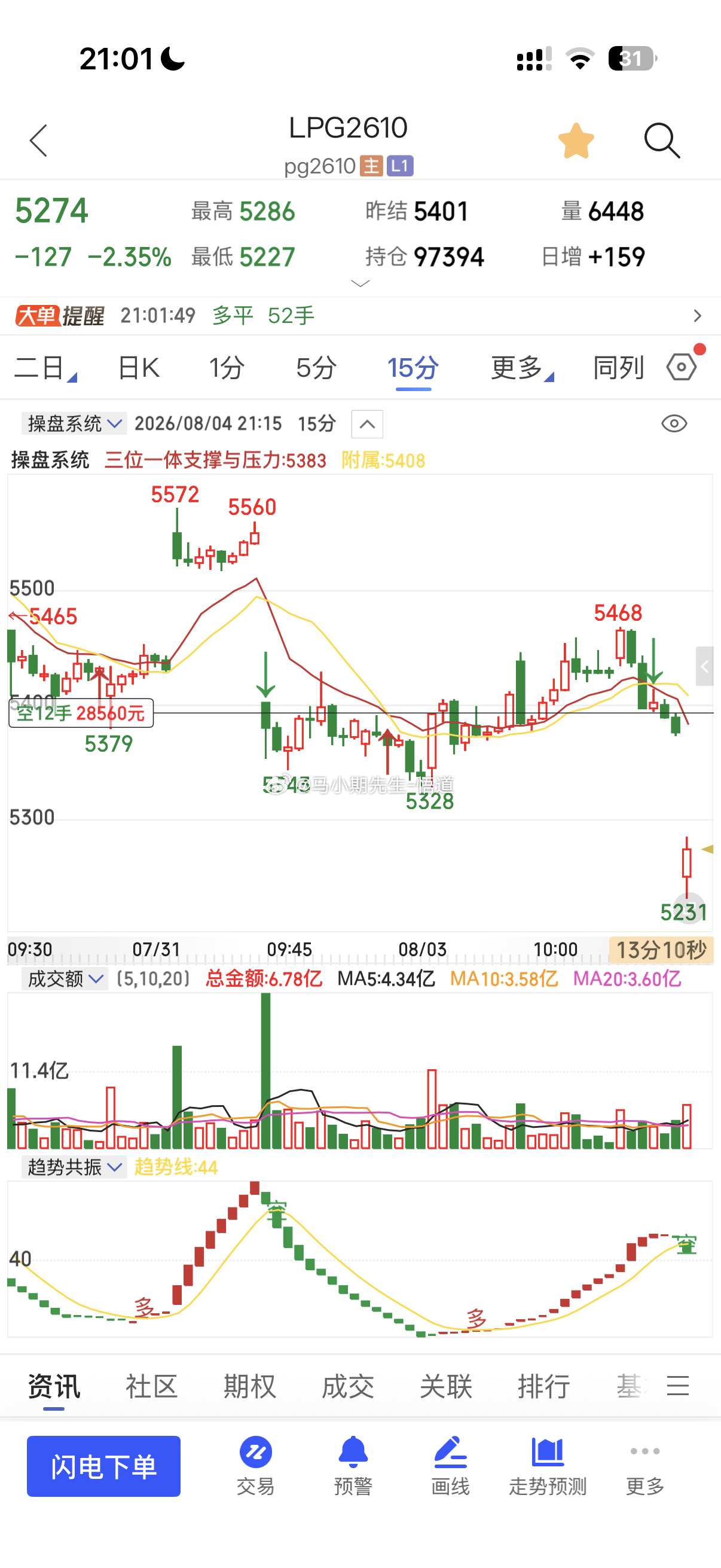Open the 趋势共振 indicator dropdown
This screenshot has width=721, height=1568.
click(74, 1167)
